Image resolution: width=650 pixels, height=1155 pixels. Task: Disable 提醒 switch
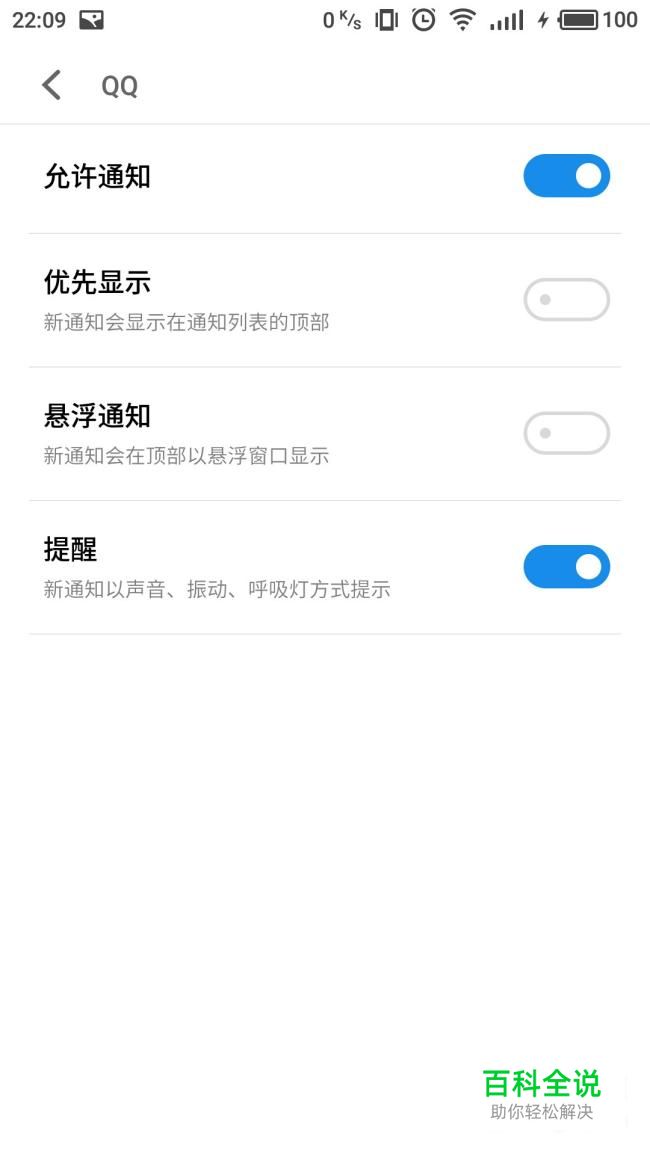(x=566, y=567)
